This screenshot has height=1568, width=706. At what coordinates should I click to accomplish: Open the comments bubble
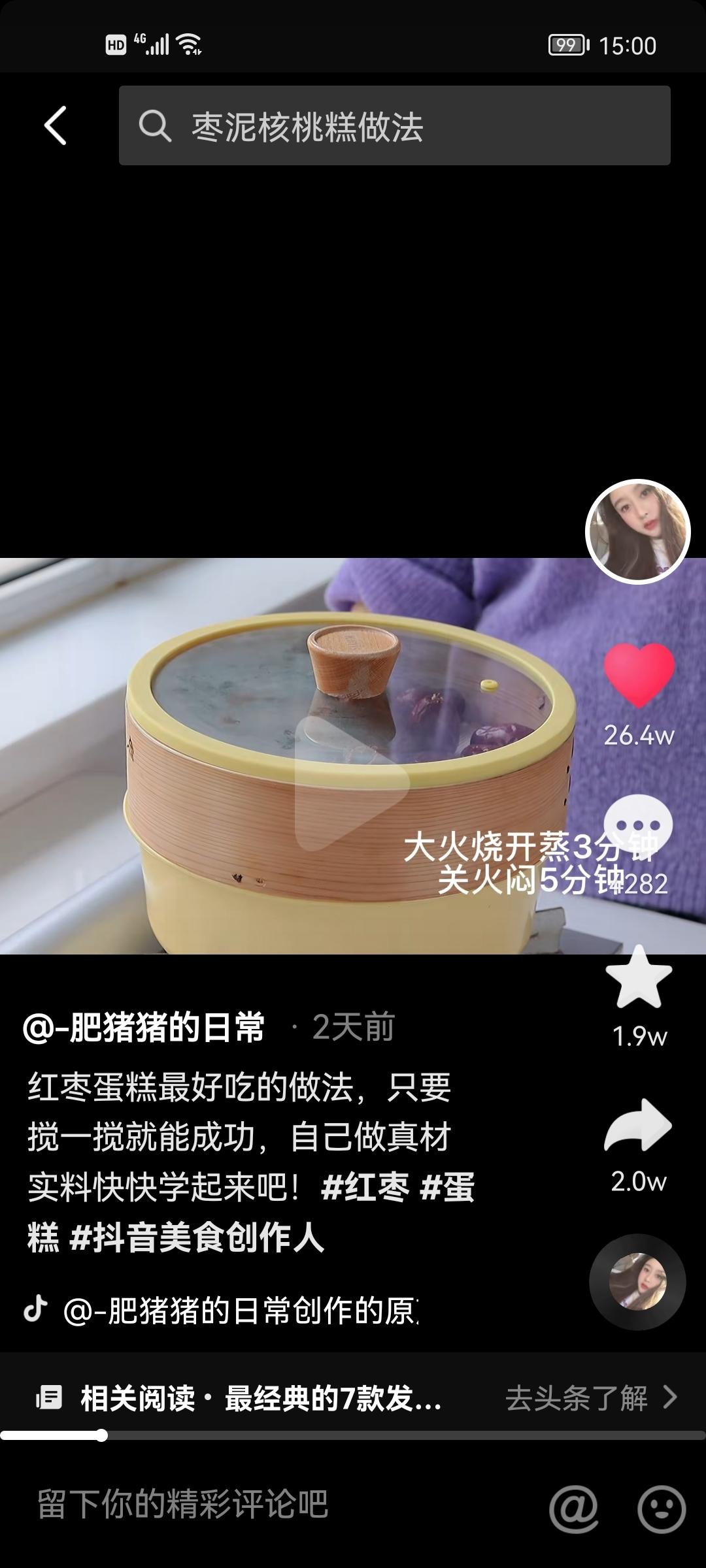click(x=637, y=826)
